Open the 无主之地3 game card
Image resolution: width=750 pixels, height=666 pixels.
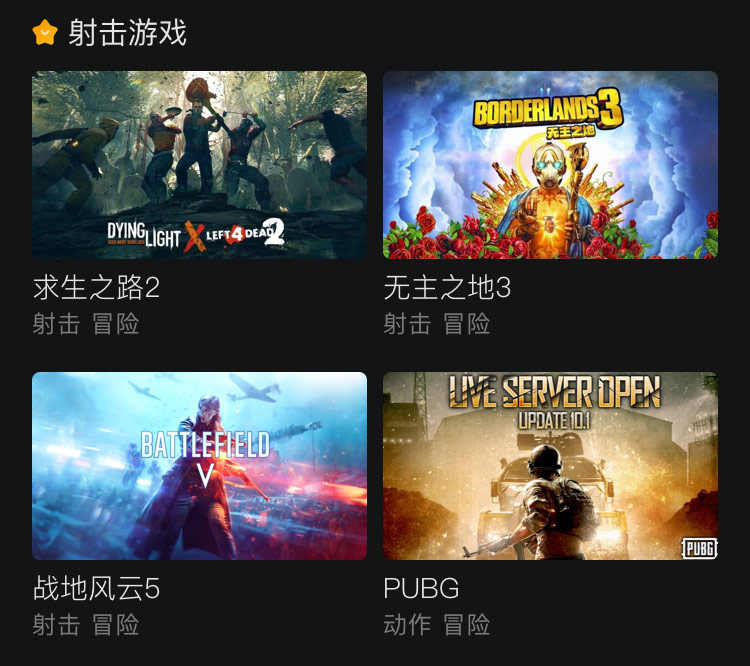[x=550, y=165]
